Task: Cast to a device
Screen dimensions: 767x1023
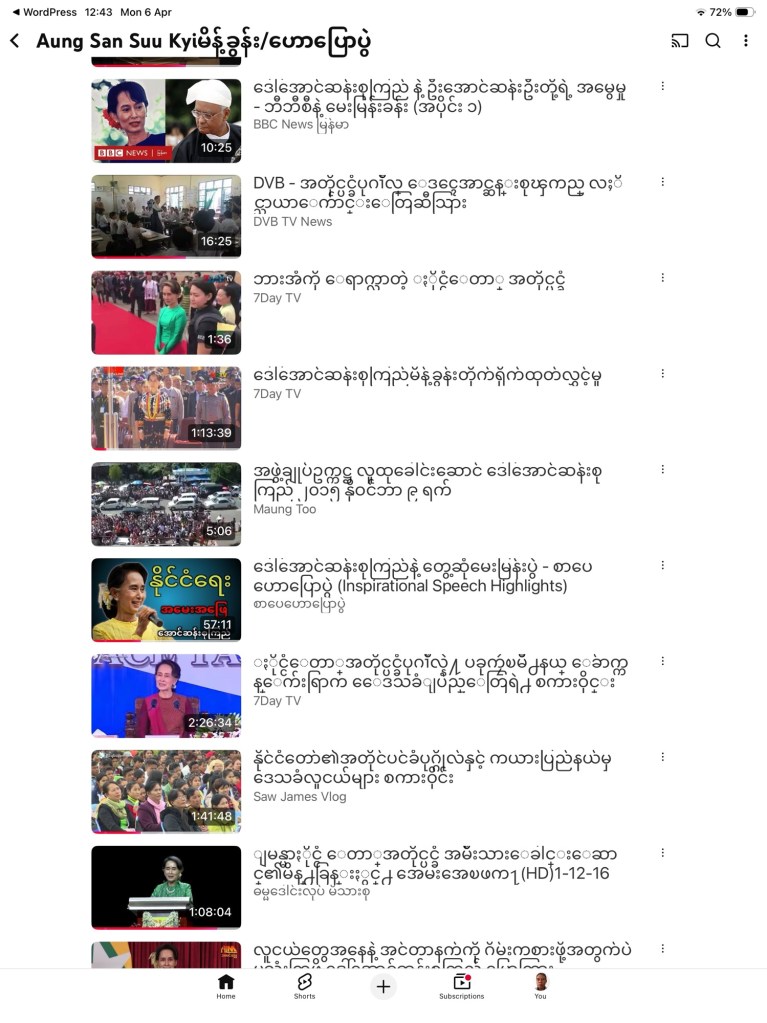Action: (x=680, y=41)
